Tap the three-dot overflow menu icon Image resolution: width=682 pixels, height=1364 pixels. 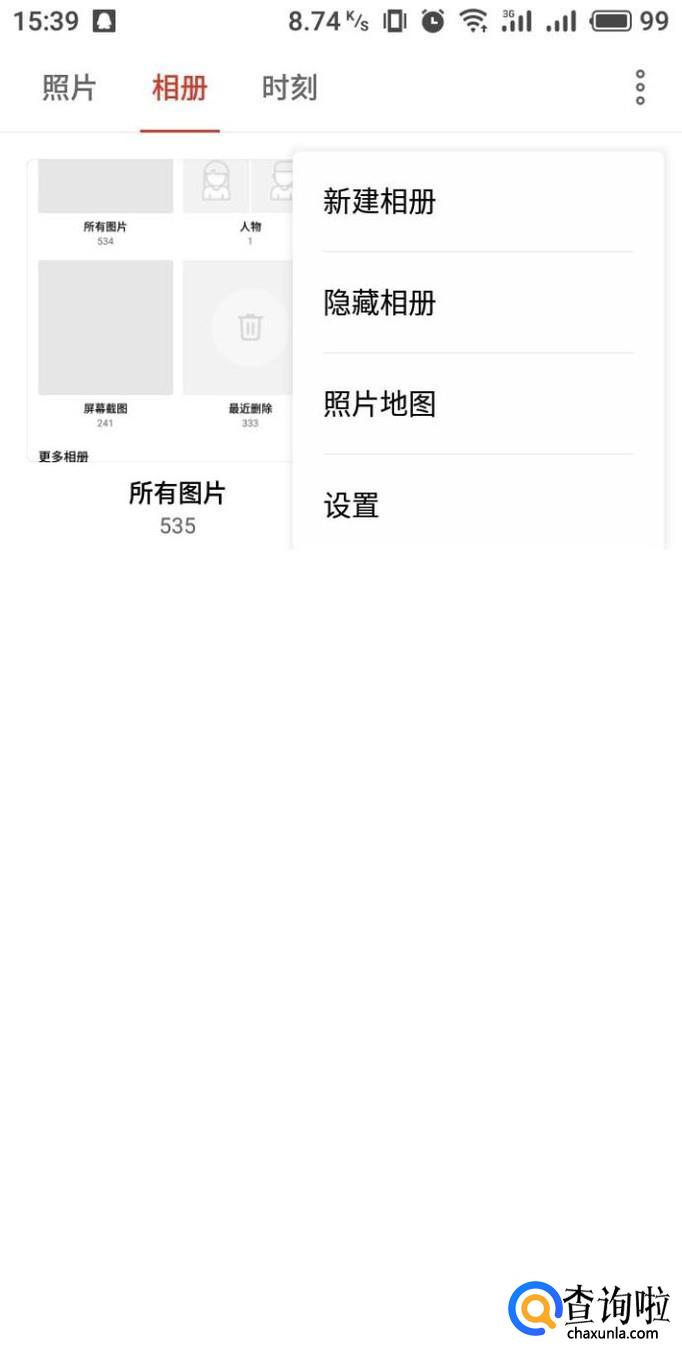pyautogui.click(x=640, y=88)
